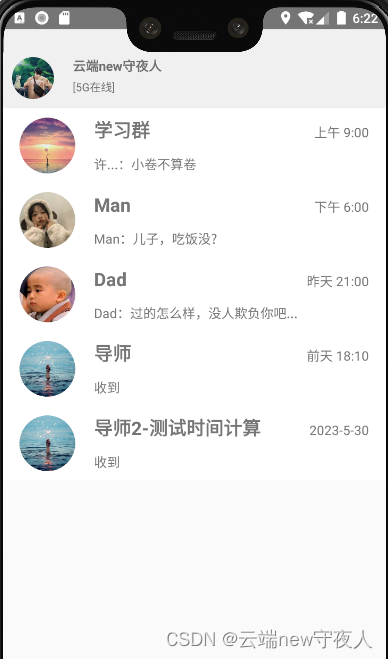This screenshot has width=388, height=659.
Task: Open the 导师 chat thread
Action: pos(194,369)
